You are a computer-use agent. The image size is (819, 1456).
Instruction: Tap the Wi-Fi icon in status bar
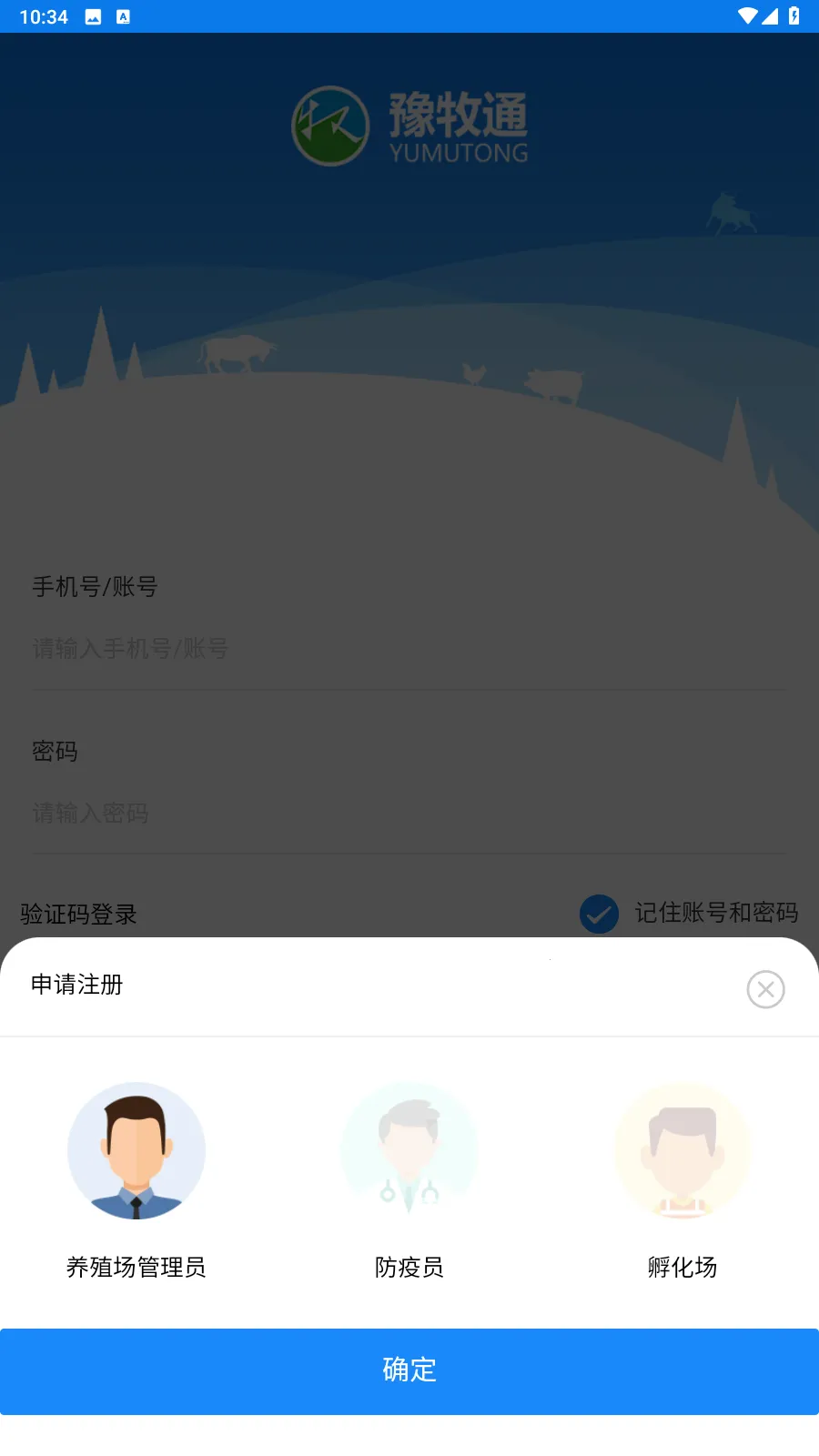point(748,15)
